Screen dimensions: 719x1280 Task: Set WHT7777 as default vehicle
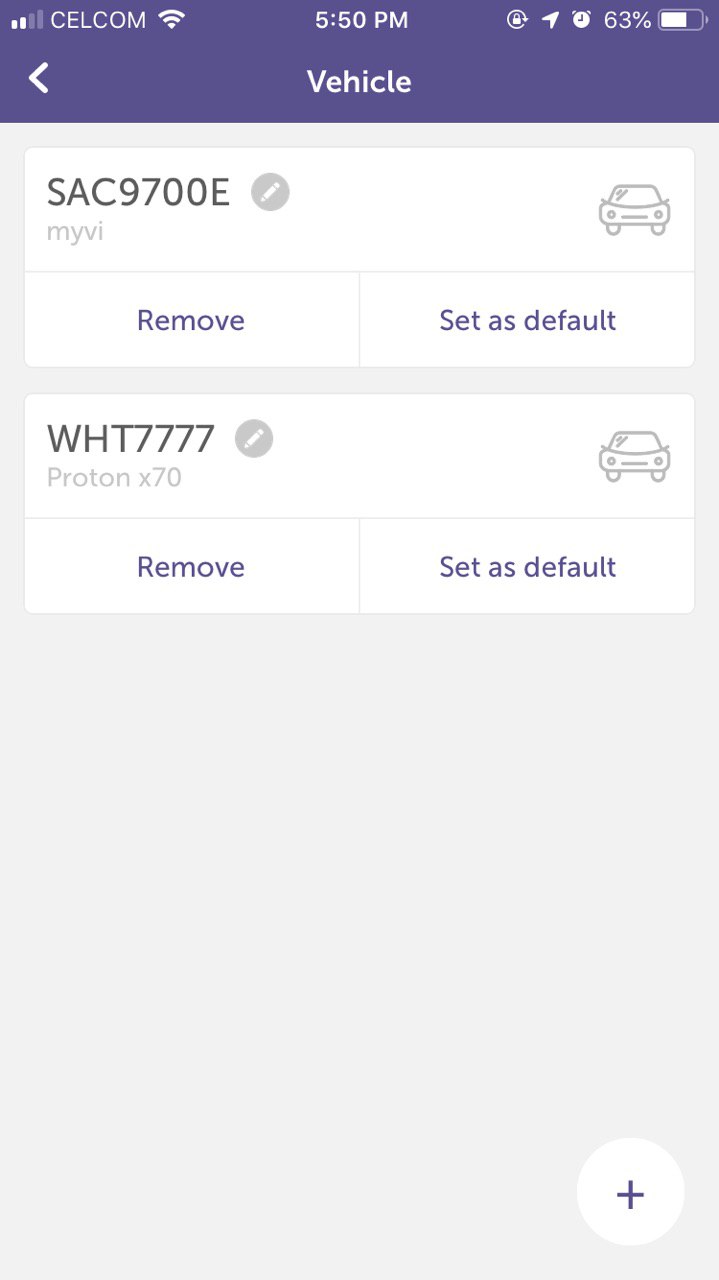coord(527,566)
